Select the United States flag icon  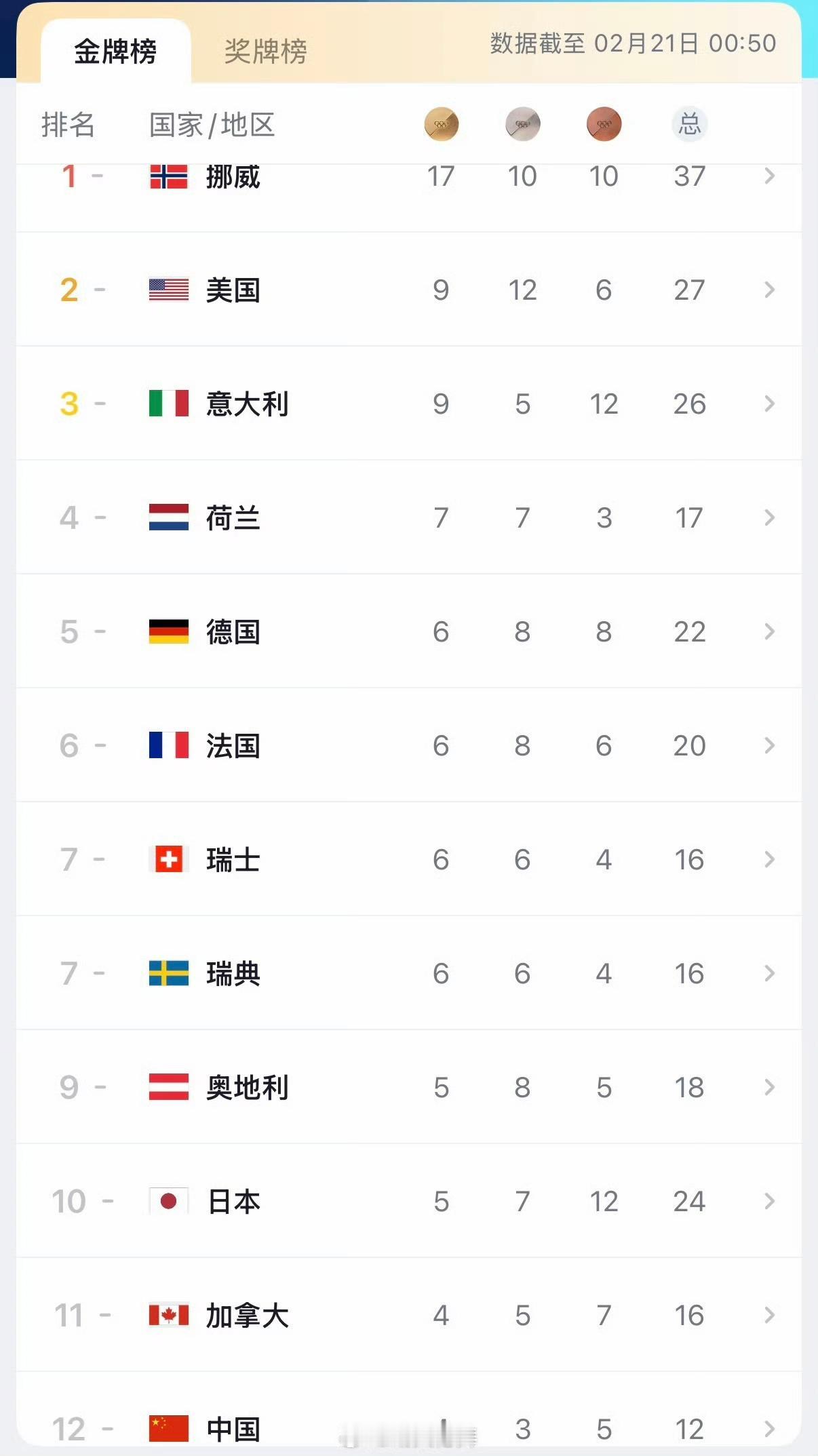170,290
